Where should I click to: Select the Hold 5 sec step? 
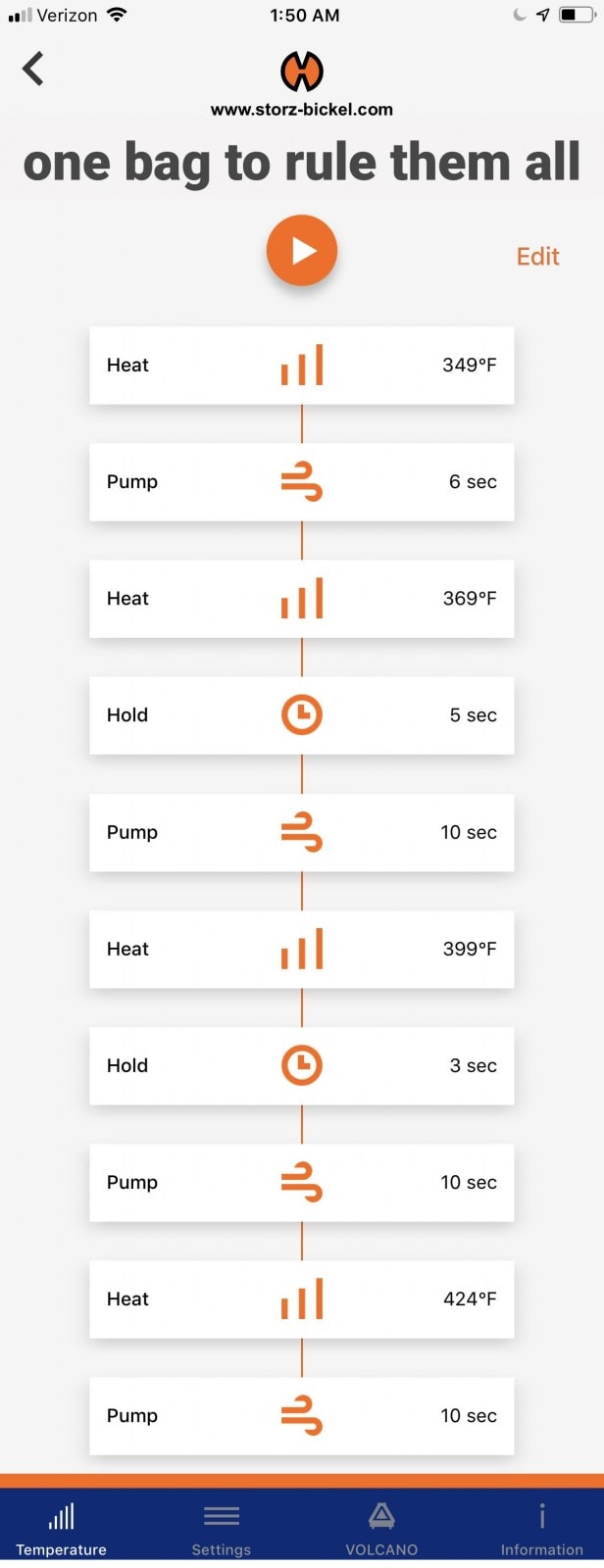(302, 715)
